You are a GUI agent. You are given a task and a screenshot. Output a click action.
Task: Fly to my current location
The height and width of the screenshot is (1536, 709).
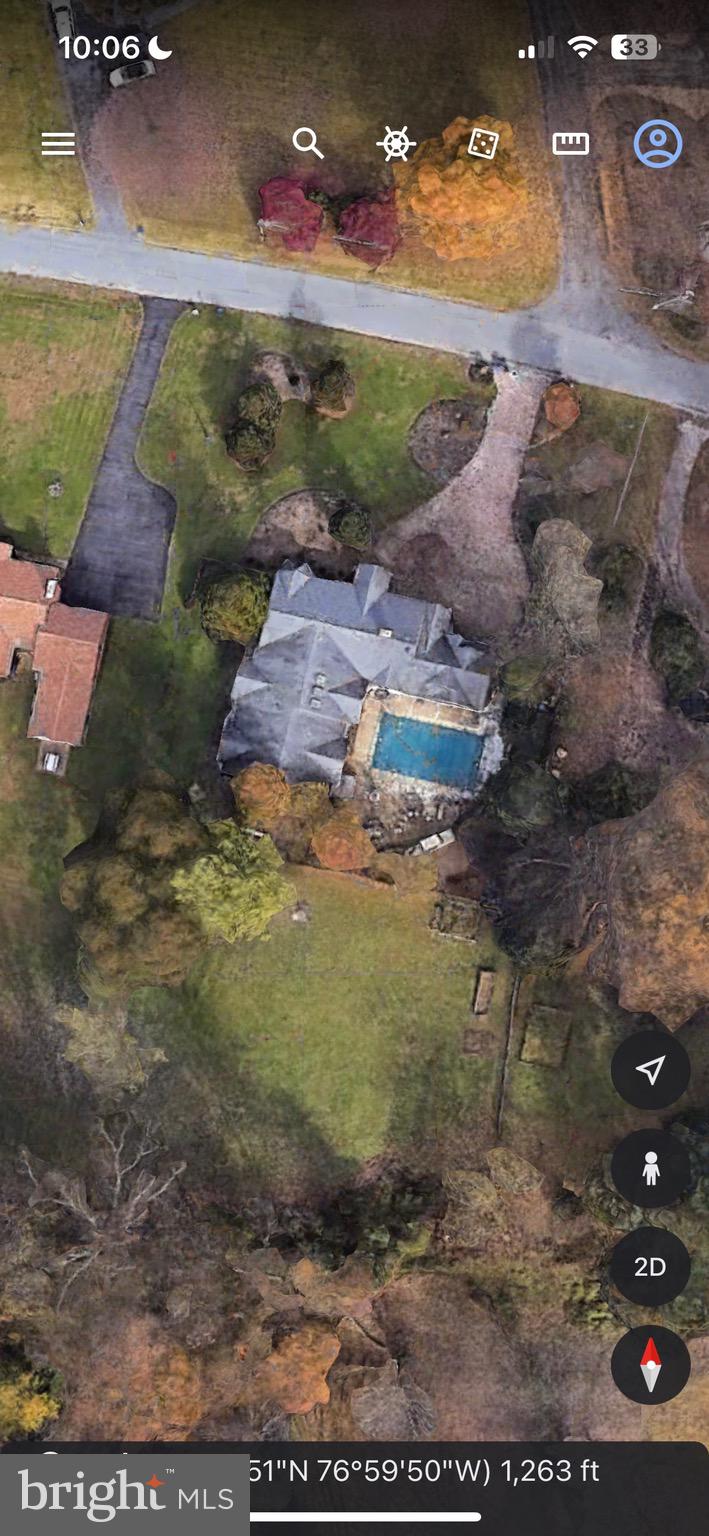[x=650, y=1070]
